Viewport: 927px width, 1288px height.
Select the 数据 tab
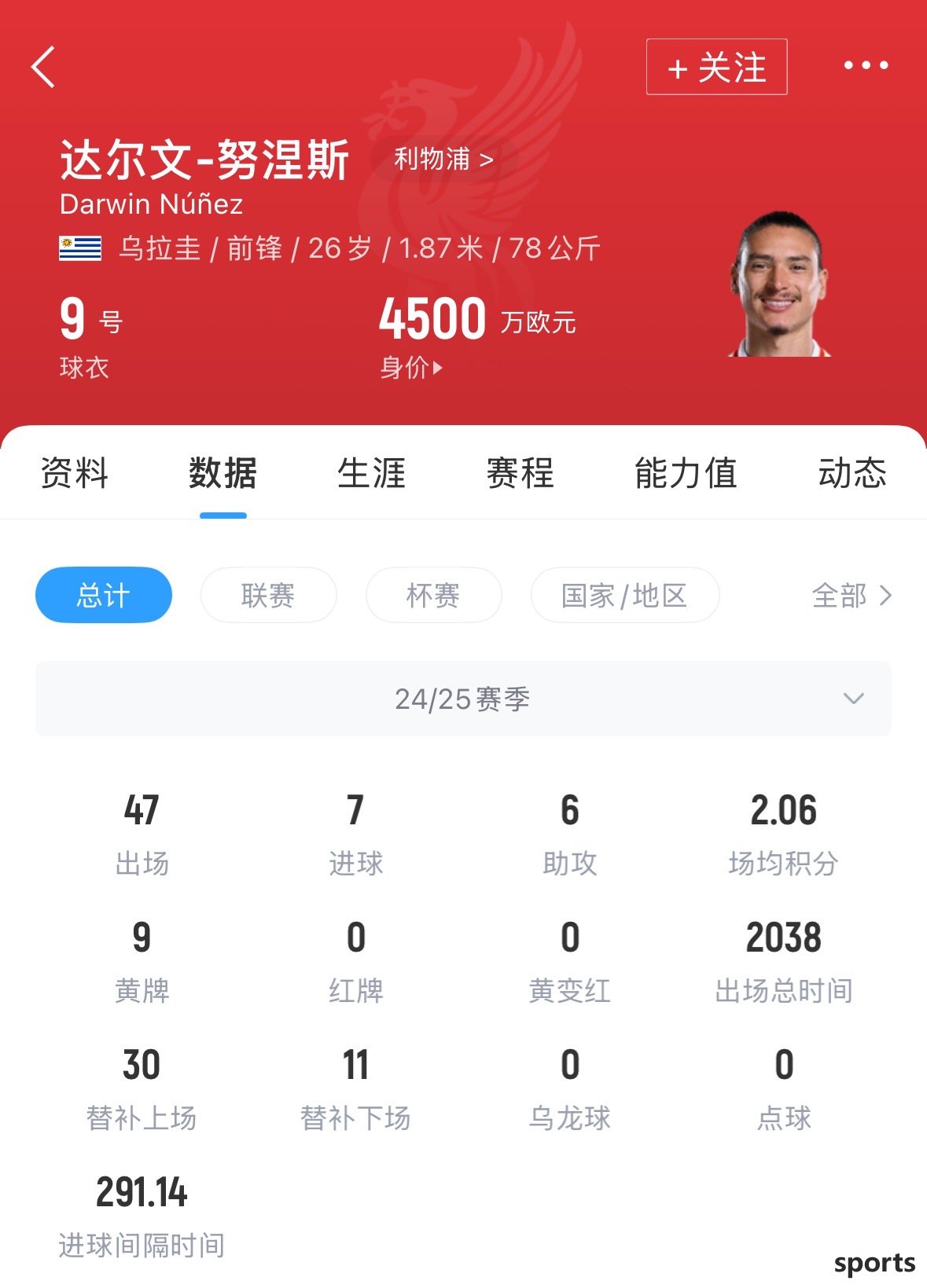point(223,473)
